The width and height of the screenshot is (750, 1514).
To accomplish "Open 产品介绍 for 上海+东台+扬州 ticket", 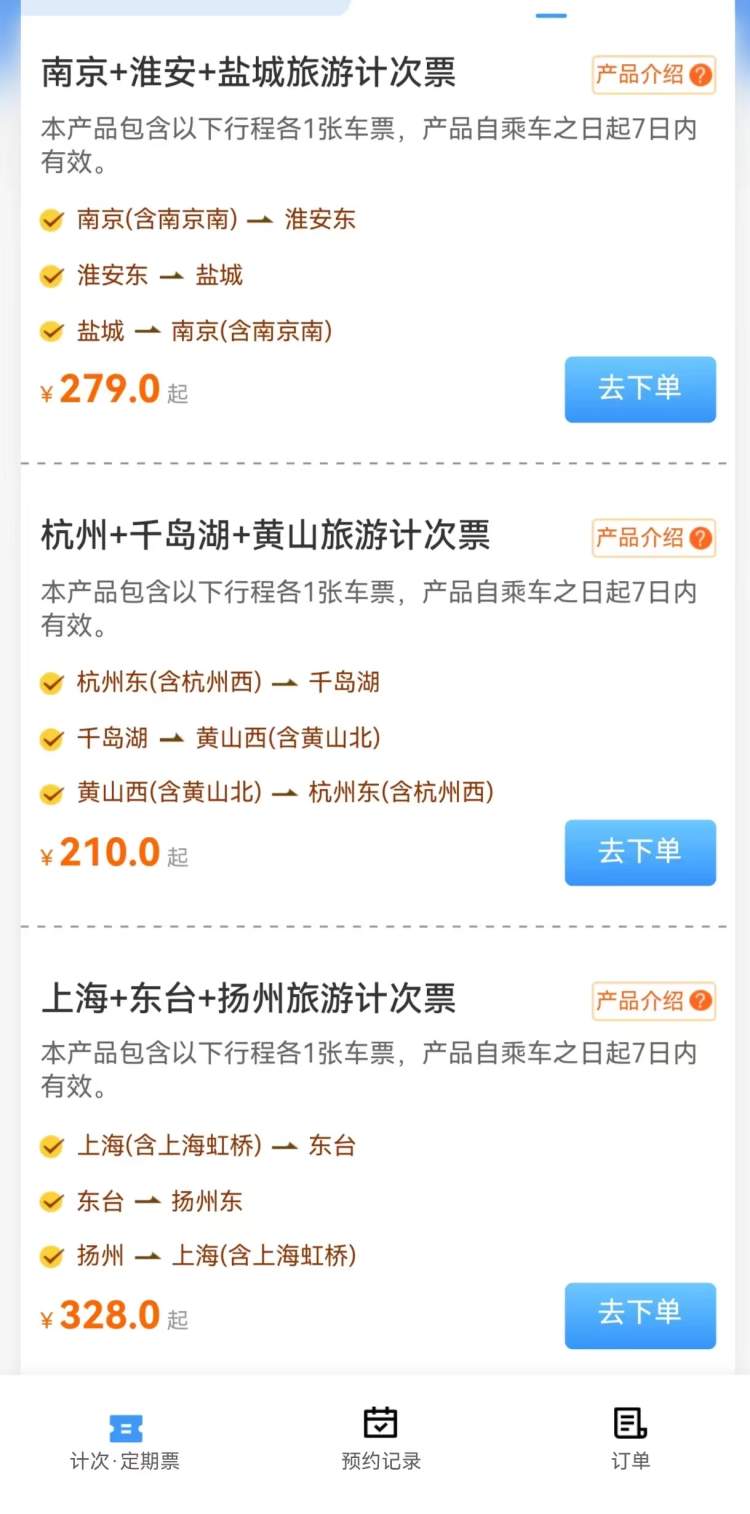I will pyautogui.click(x=653, y=1001).
